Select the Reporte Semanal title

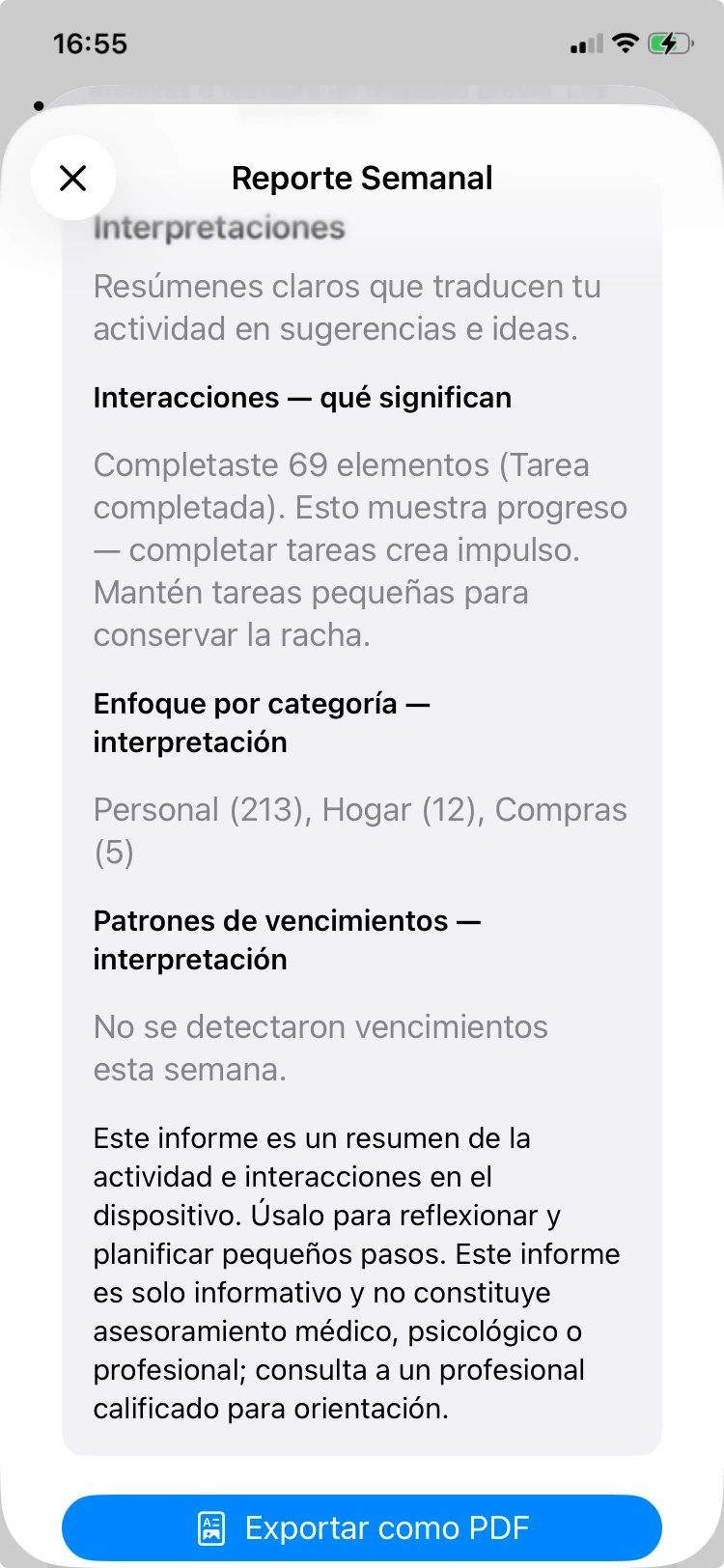click(x=362, y=178)
